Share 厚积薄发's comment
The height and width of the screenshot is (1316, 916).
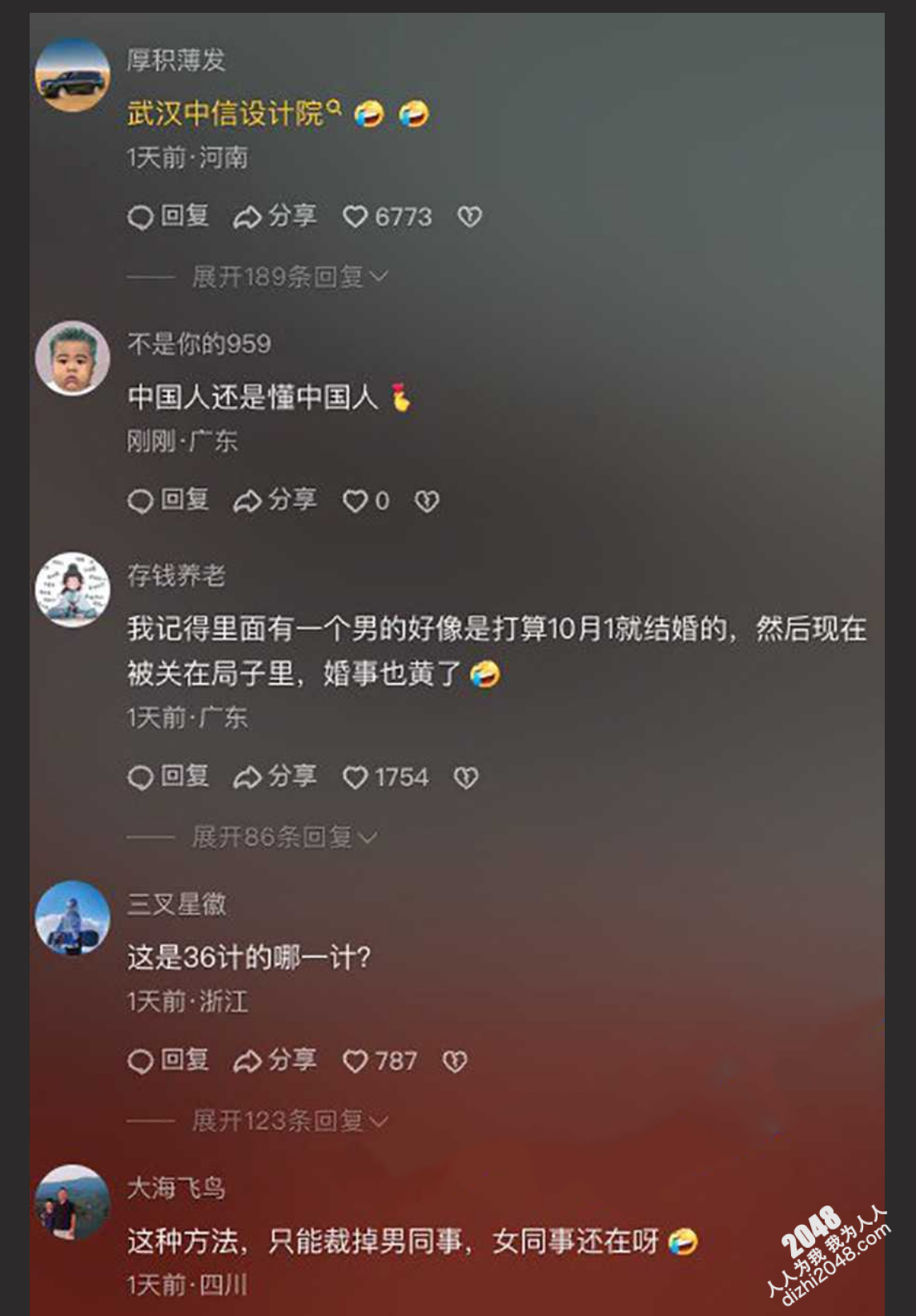275,216
